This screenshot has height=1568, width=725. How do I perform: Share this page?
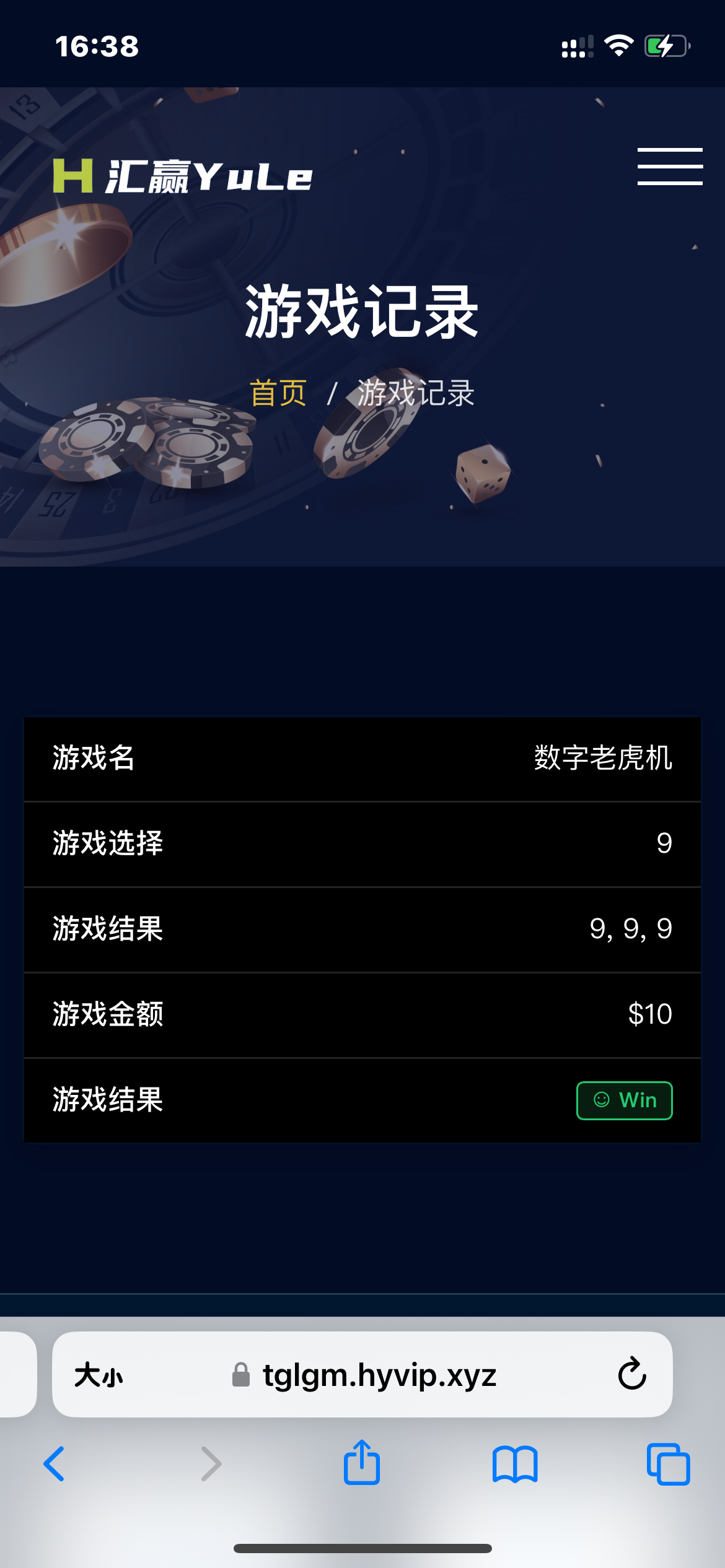362,1463
